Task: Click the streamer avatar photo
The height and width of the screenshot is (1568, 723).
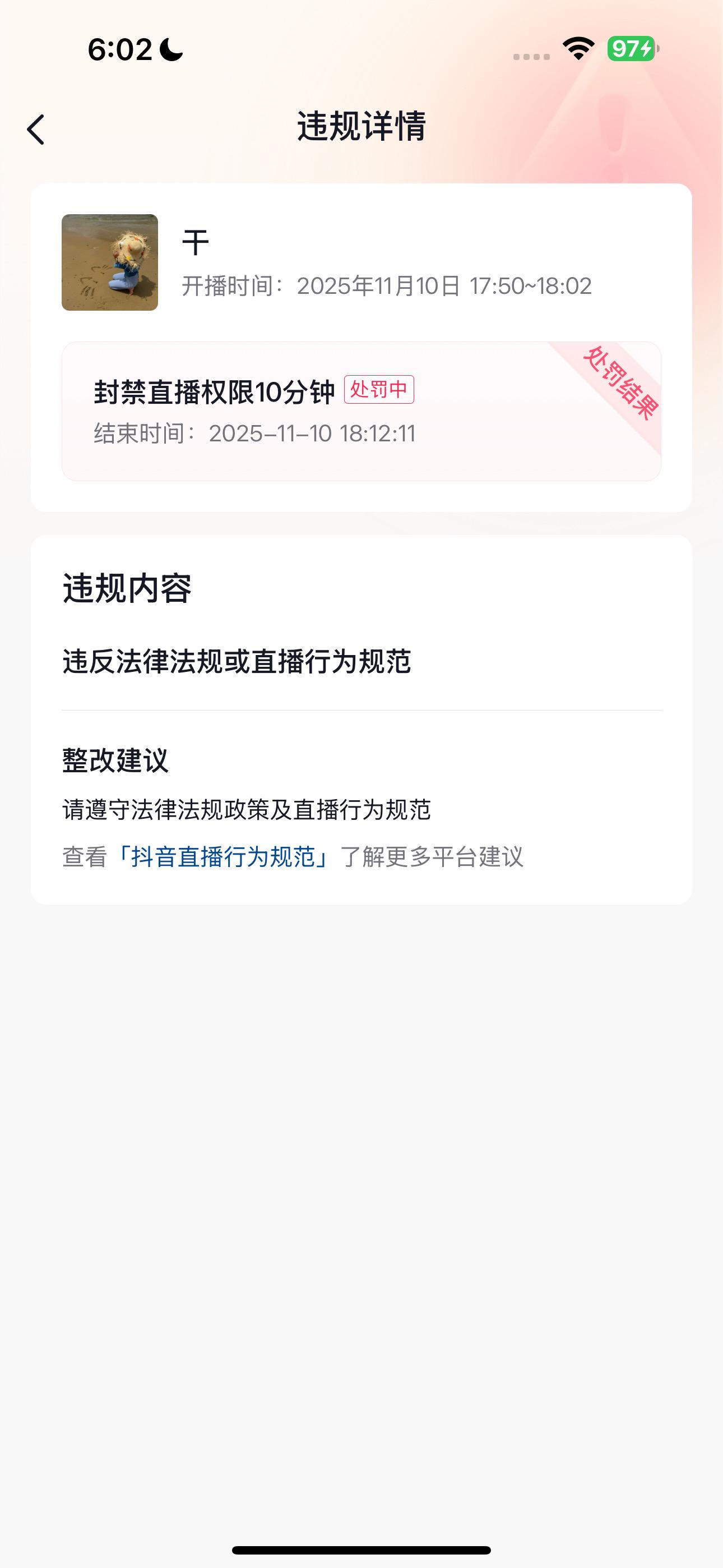Action: [111, 262]
